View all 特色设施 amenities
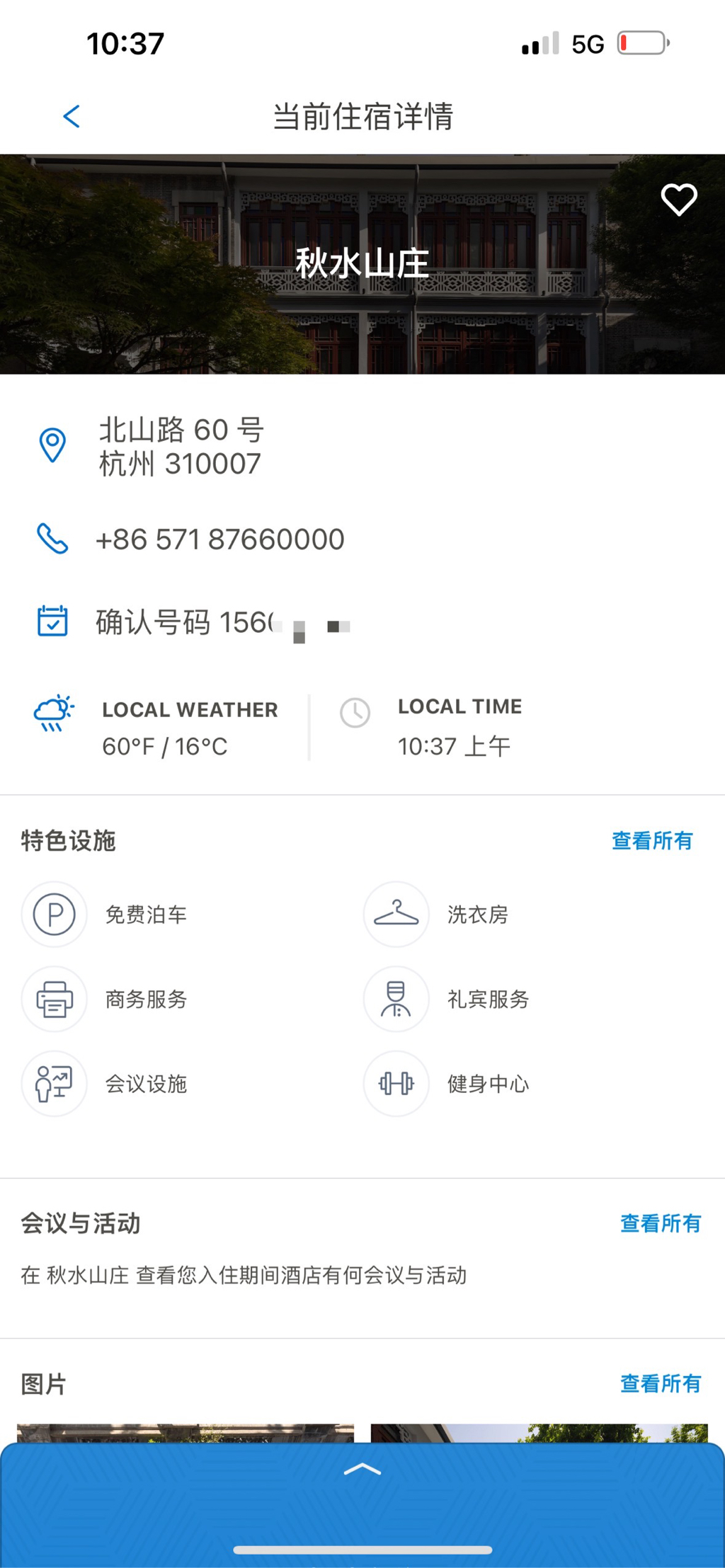 click(x=651, y=841)
